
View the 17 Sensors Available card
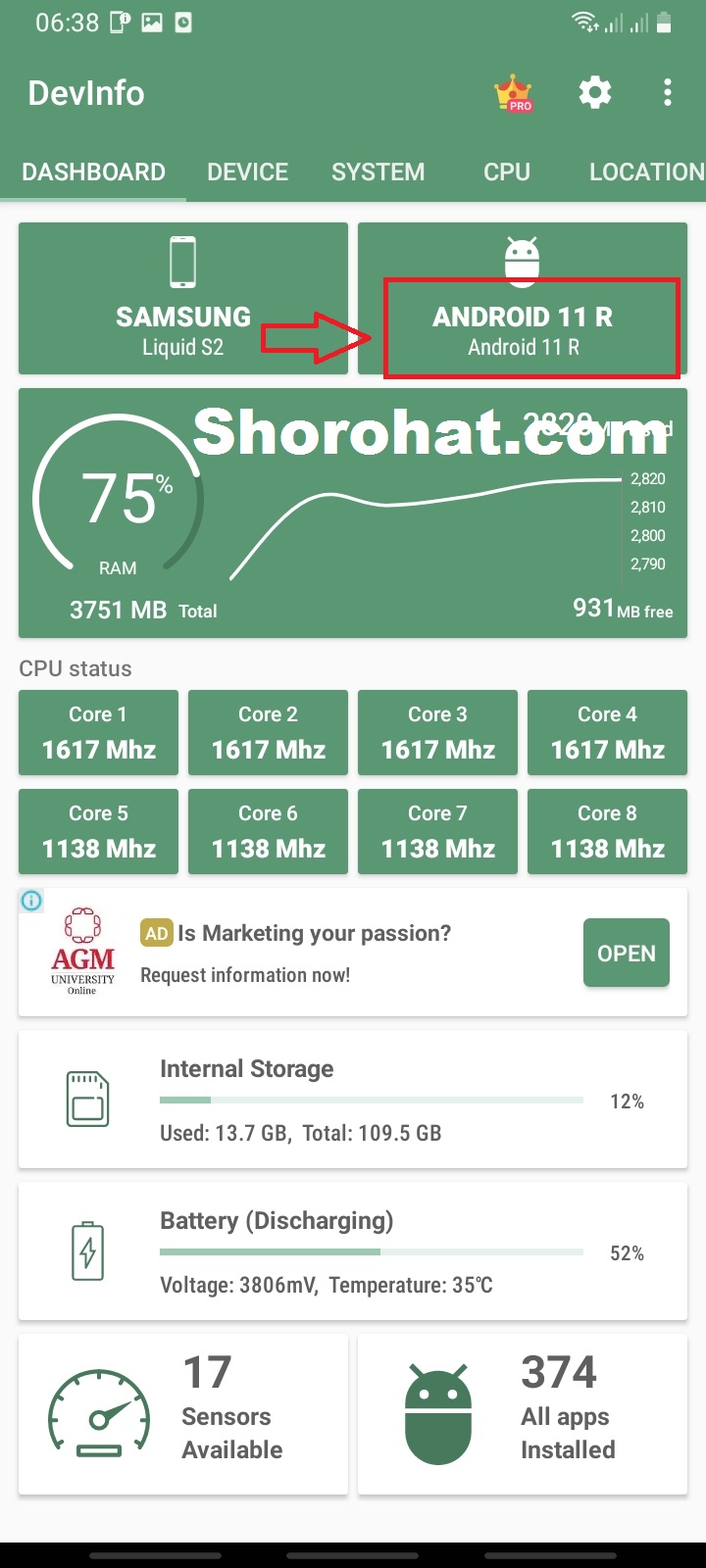click(x=183, y=1414)
